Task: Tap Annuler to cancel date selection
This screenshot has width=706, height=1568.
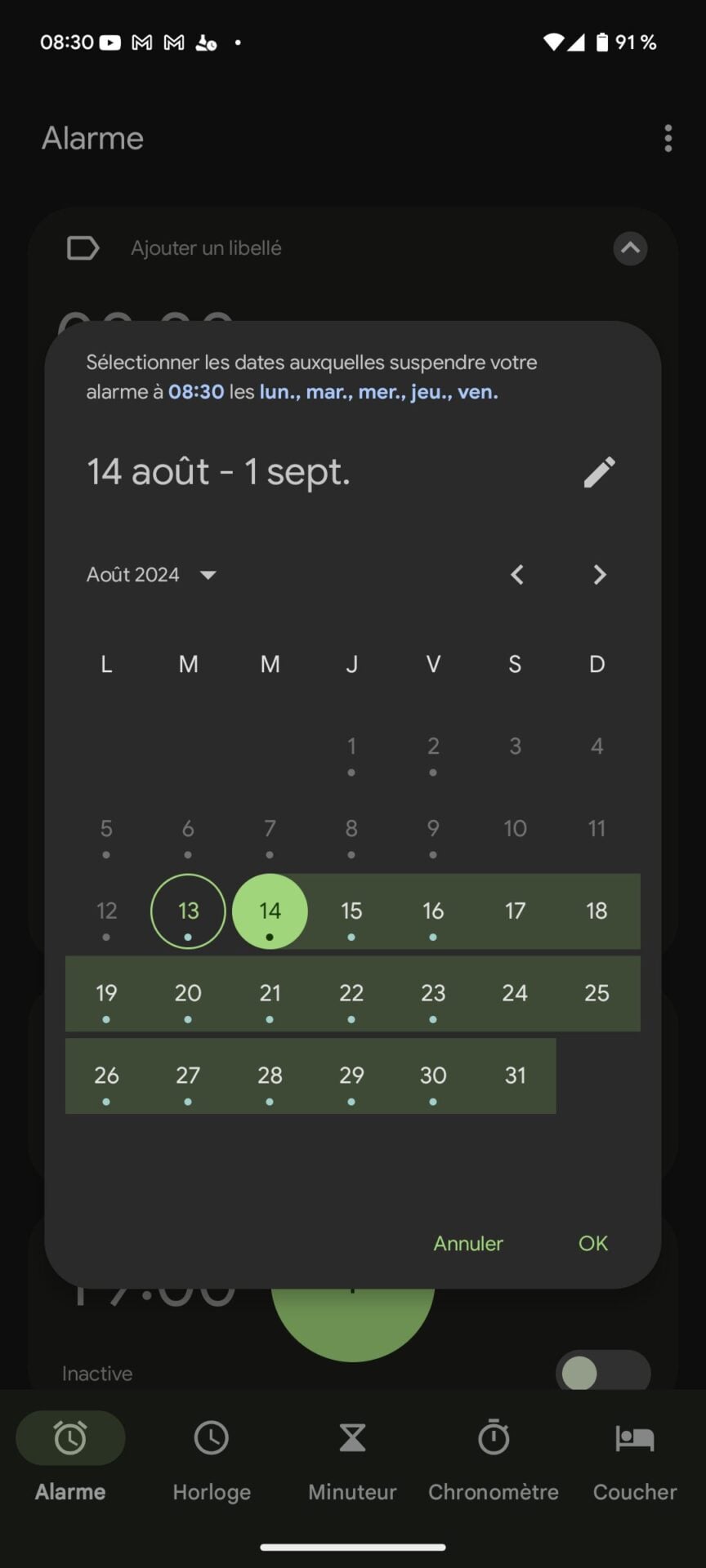Action: tap(468, 1243)
